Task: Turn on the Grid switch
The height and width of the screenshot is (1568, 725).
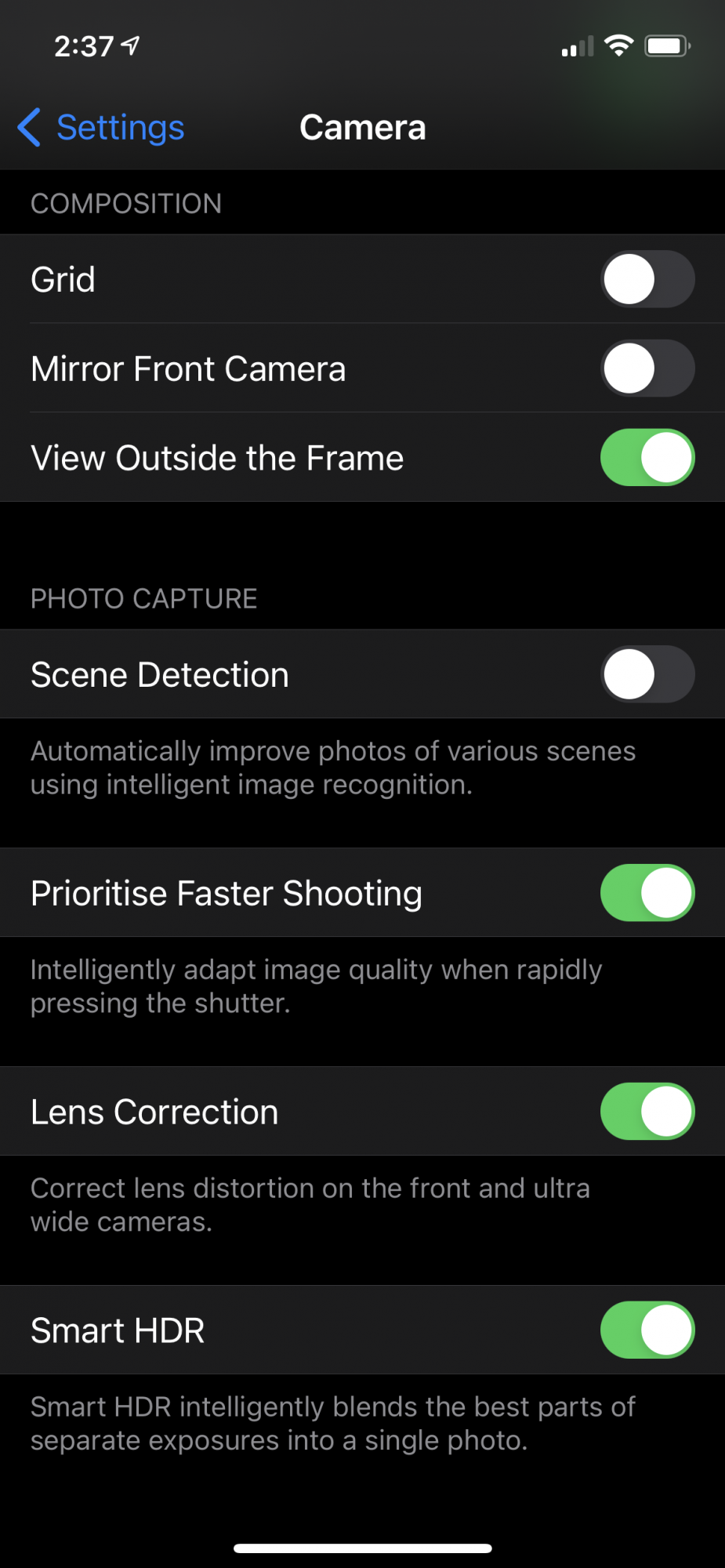Action: pyautogui.click(x=647, y=279)
